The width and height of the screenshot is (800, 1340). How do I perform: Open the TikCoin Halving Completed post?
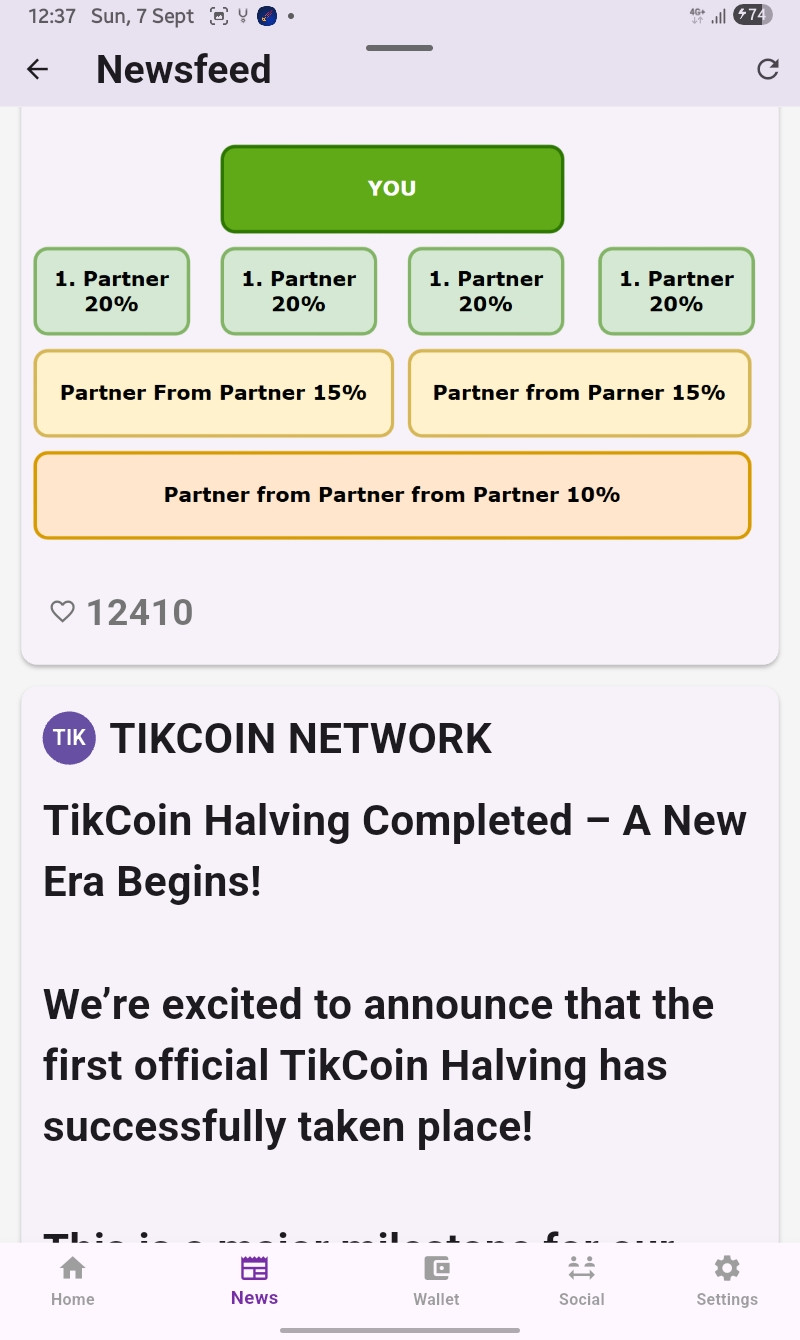tap(395, 850)
